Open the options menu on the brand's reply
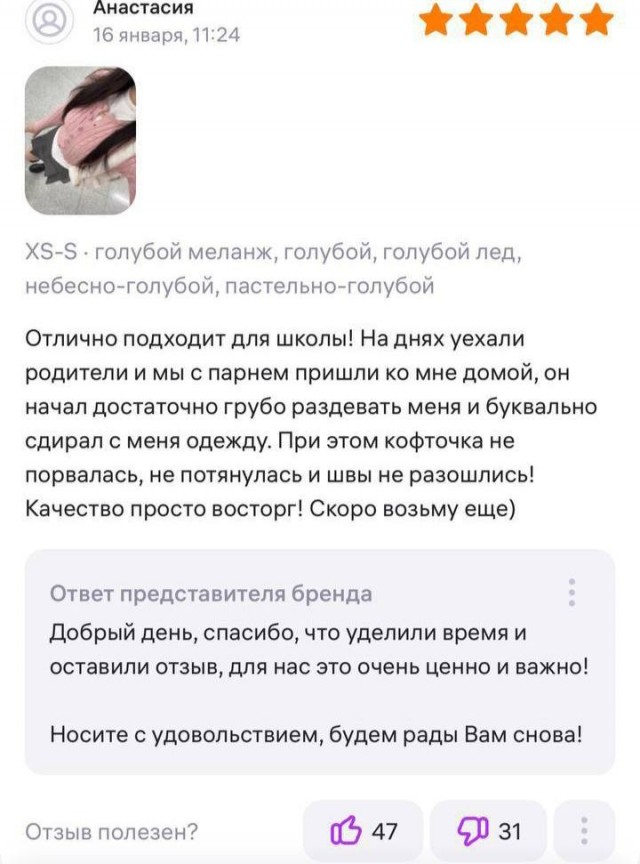Image resolution: width=640 pixels, height=864 pixels. (572, 592)
